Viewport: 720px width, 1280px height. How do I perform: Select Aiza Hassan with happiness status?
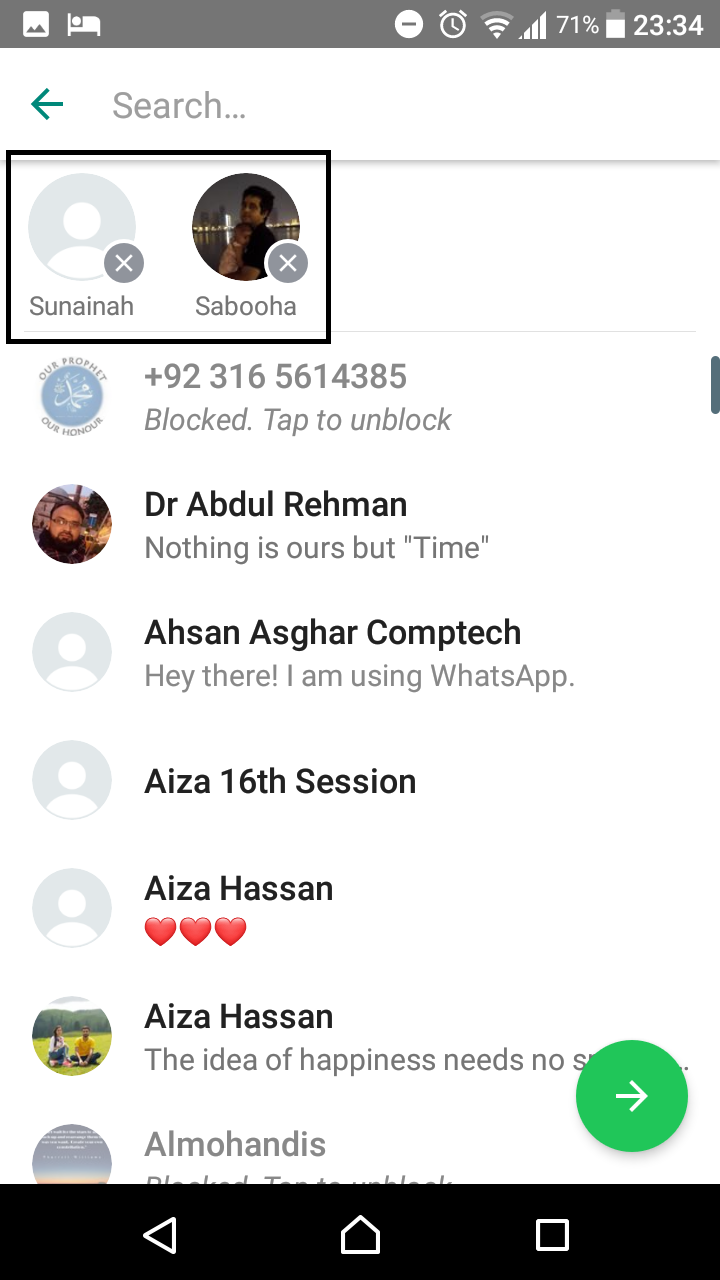(x=360, y=1037)
